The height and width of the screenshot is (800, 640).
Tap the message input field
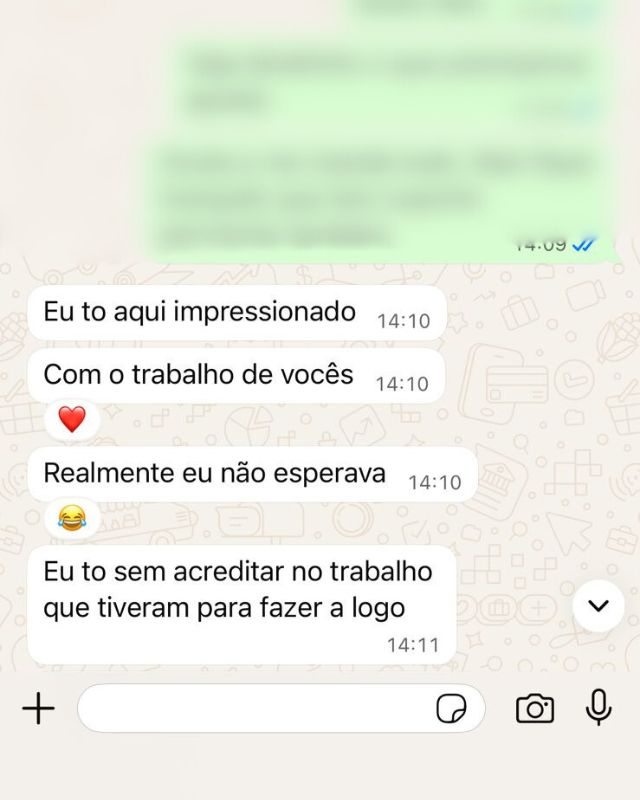pos(255,709)
